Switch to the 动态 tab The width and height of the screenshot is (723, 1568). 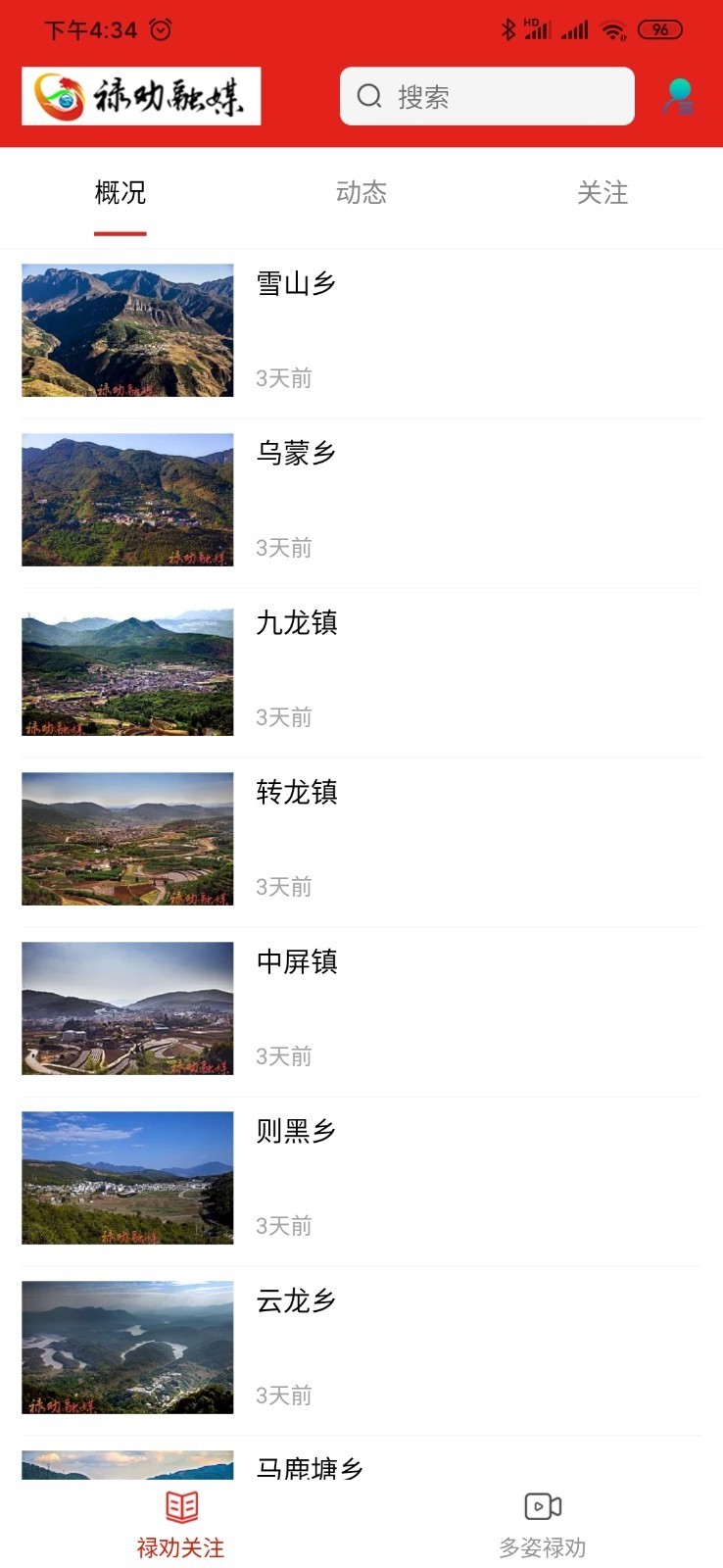pyautogui.click(x=361, y=193)
